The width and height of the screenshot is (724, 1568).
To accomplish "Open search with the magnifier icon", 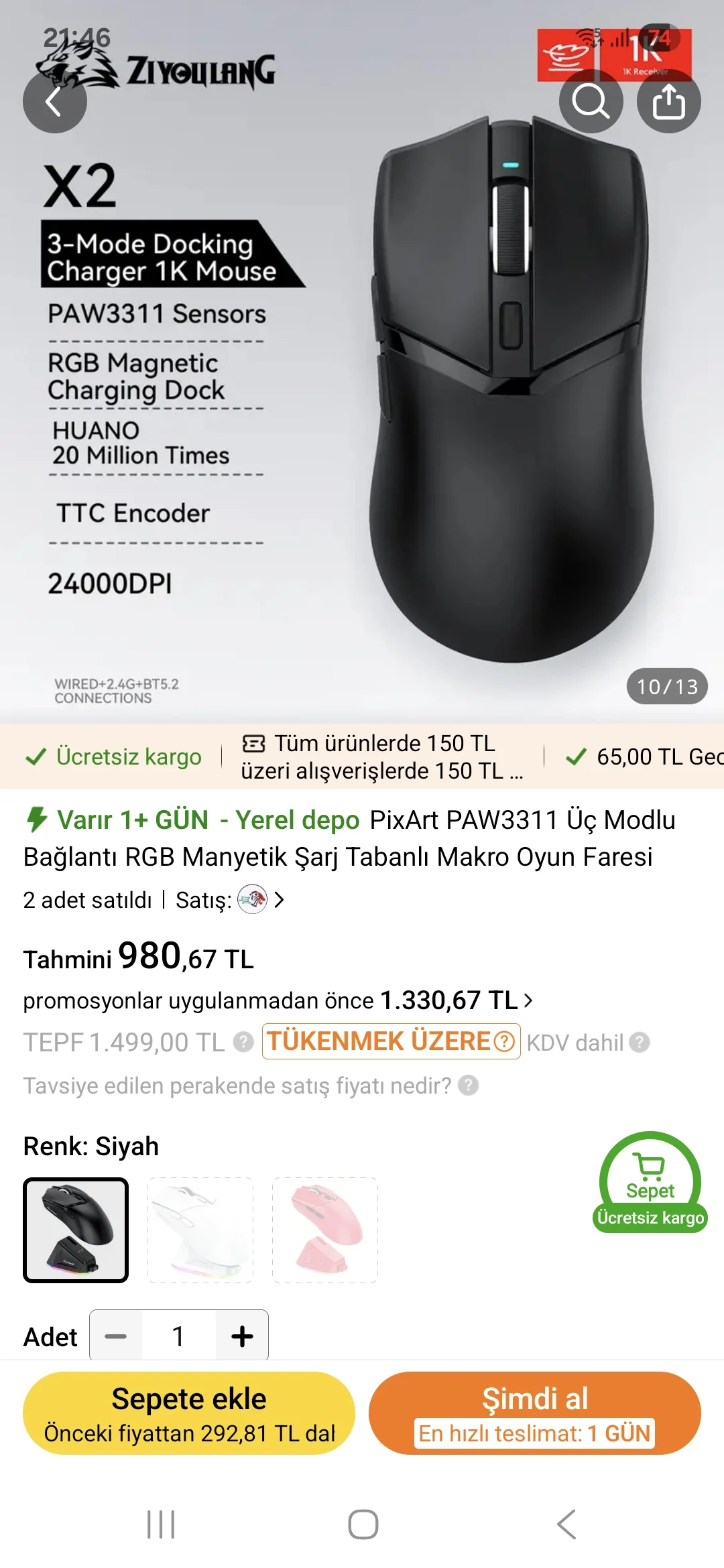I will tap(591, 102).
